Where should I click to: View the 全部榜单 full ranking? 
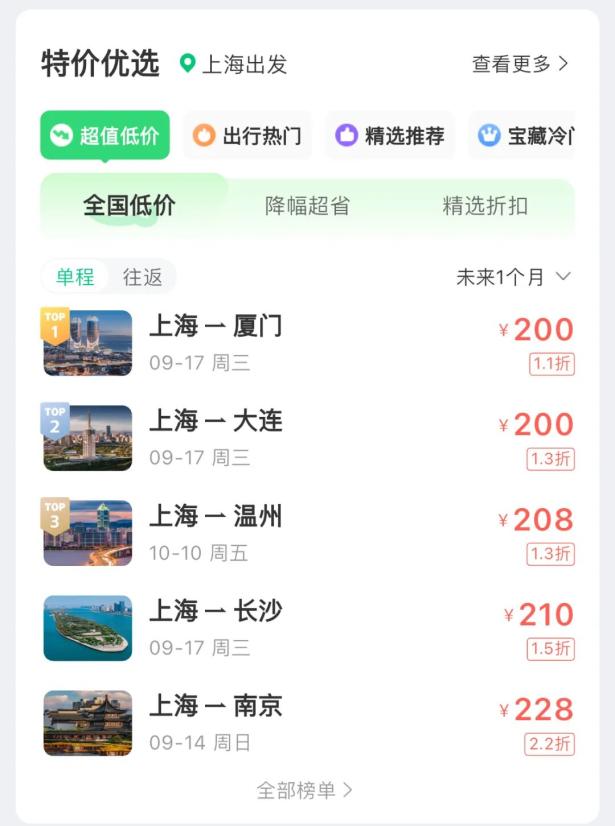point(305,790)
